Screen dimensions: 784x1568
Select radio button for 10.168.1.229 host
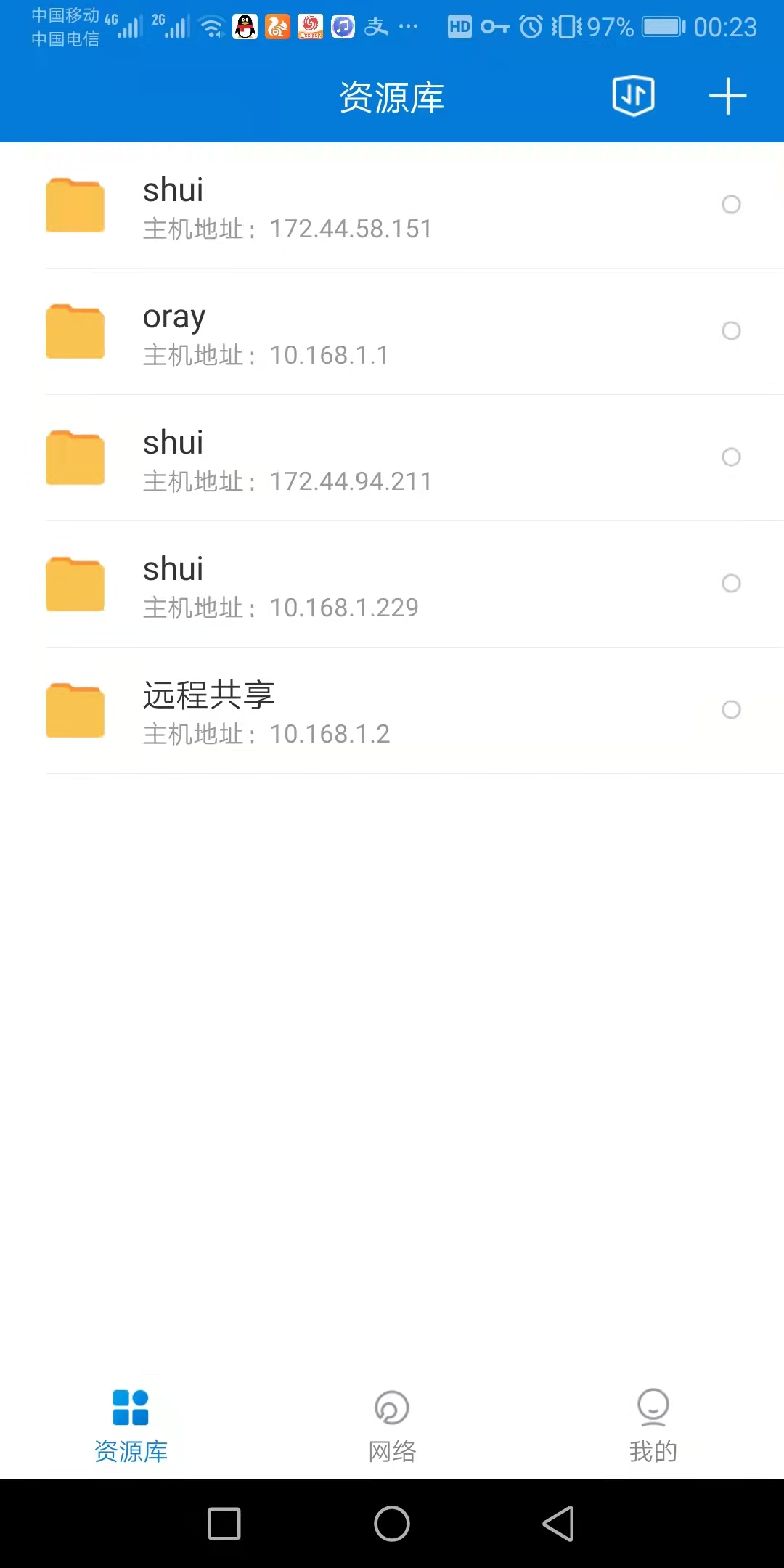[731, 584]
